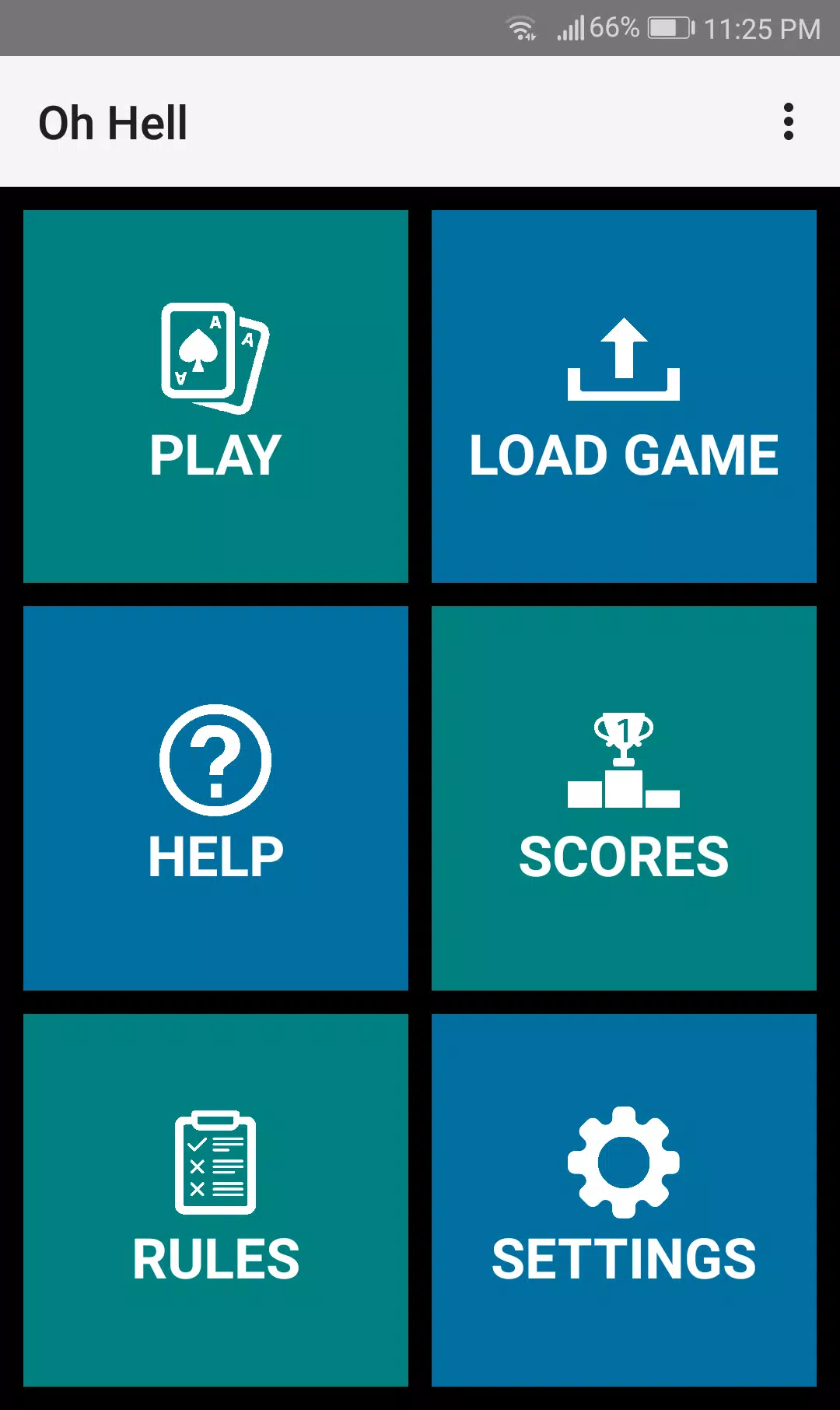Open the Load Game tile

pyautogui.click(x=624, y=396)
